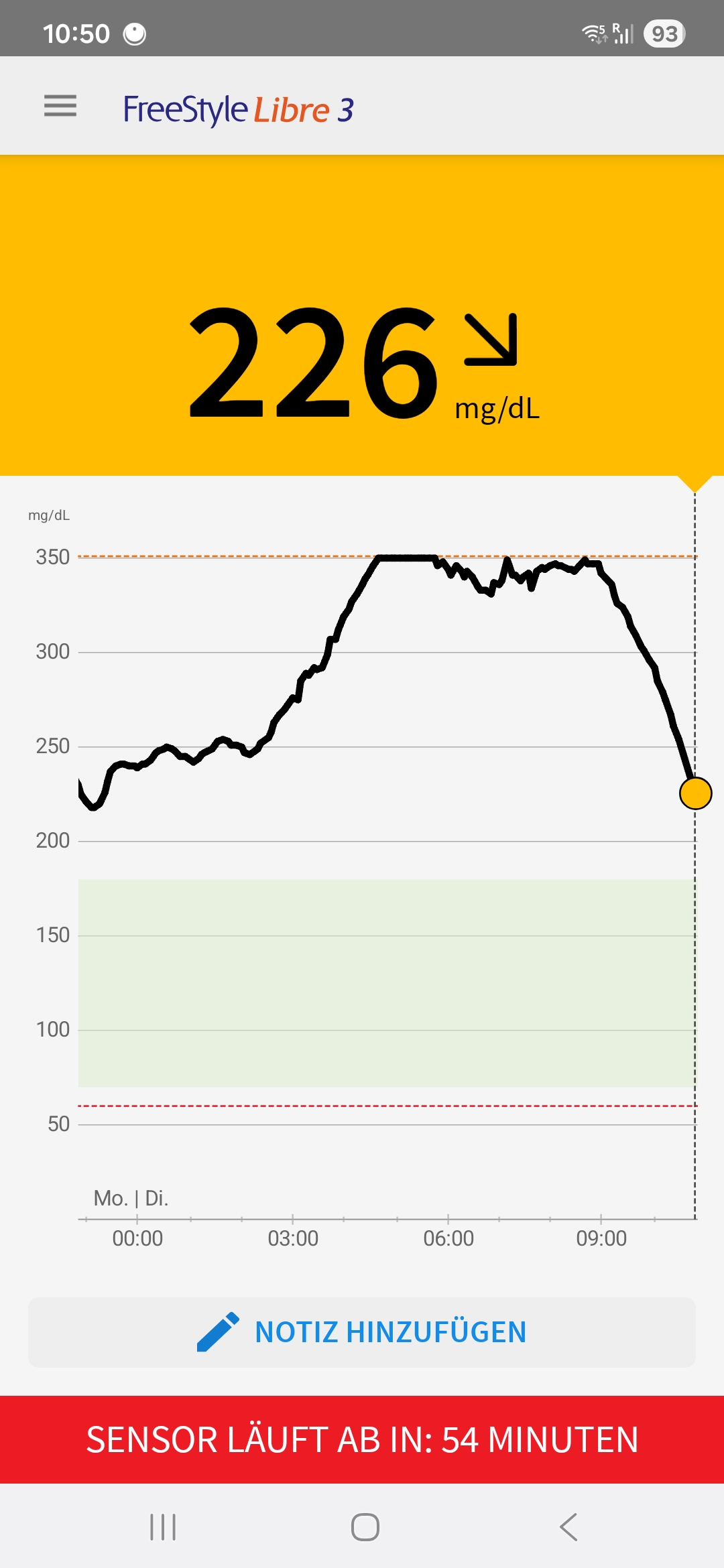Image resolution: width=724 pixels, height=1568 pixels.
Task: Go to the home screen
Action: click(x=365, y=1527)
